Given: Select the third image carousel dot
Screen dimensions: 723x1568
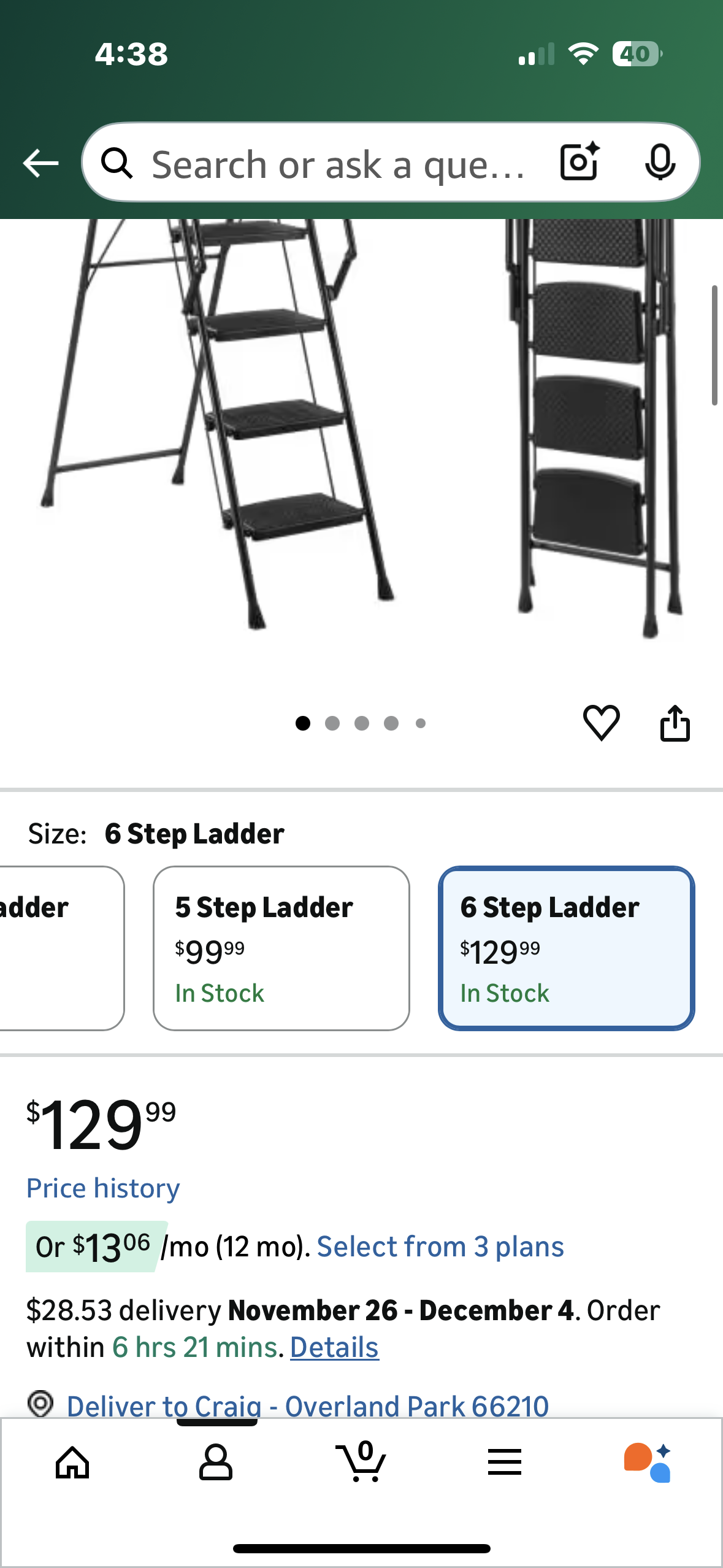Looking at the screenshot, I should point(362,723).
